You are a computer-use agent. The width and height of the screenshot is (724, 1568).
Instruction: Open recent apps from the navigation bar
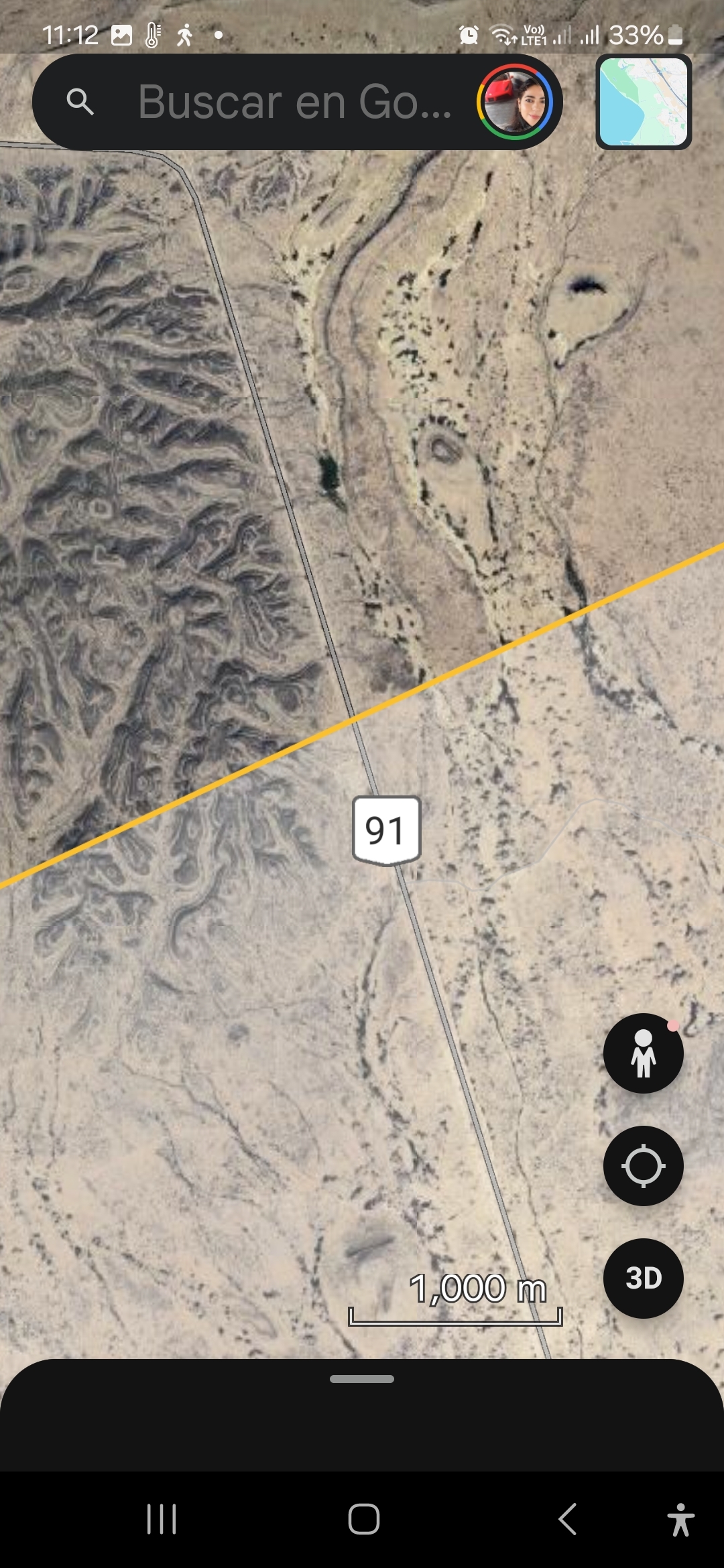161,1518
